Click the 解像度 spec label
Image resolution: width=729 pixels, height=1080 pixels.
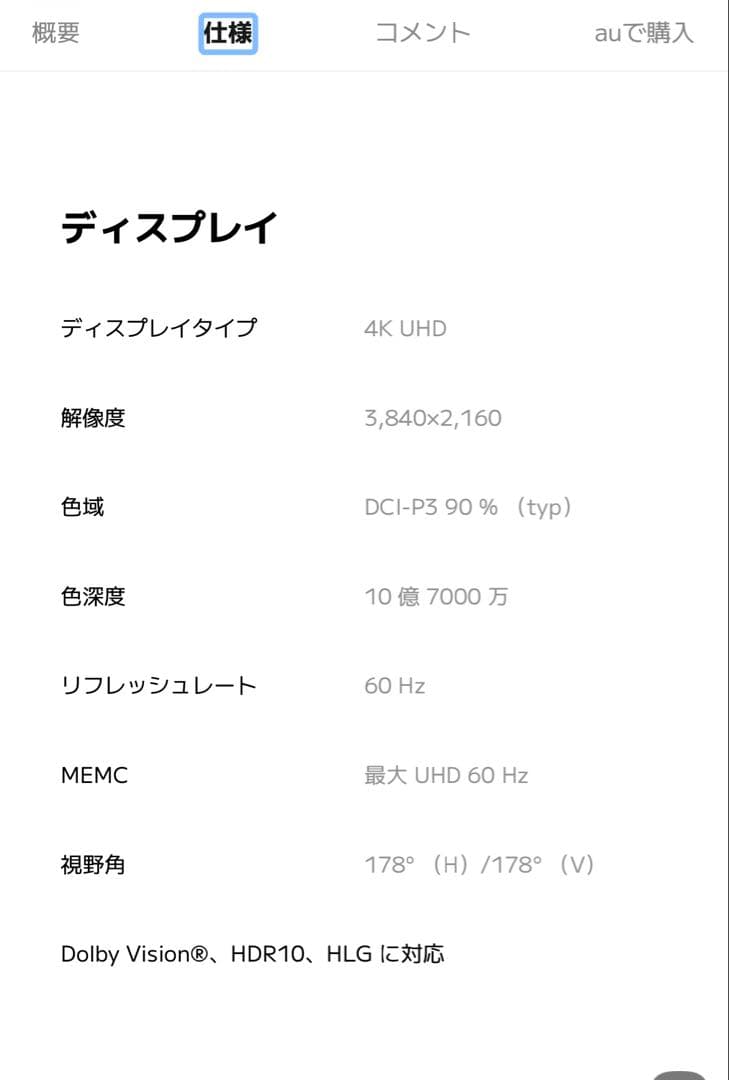coord(94,418)
